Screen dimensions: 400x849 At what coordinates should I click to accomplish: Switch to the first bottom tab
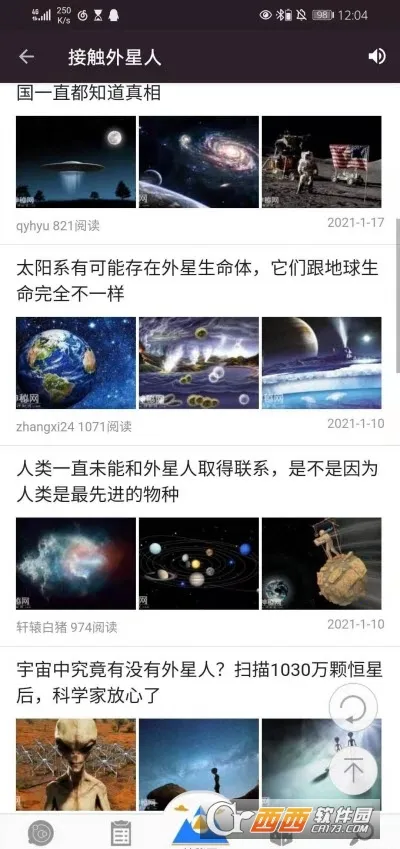41,832
